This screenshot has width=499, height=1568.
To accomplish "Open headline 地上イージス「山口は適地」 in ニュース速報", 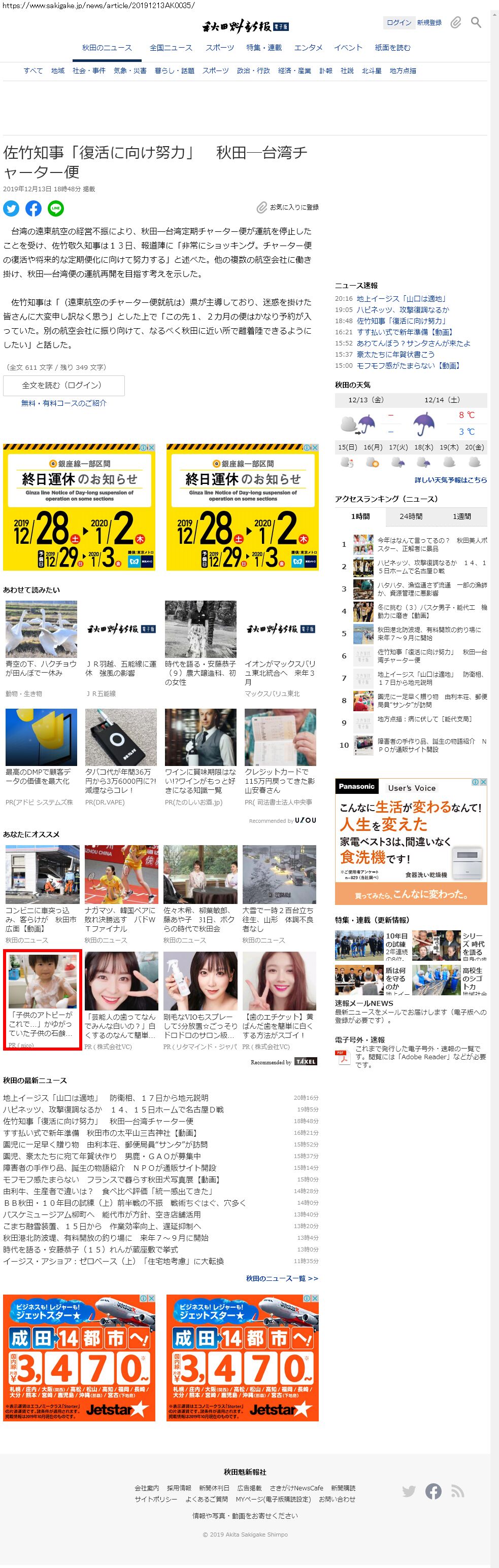I will [401, 298].
